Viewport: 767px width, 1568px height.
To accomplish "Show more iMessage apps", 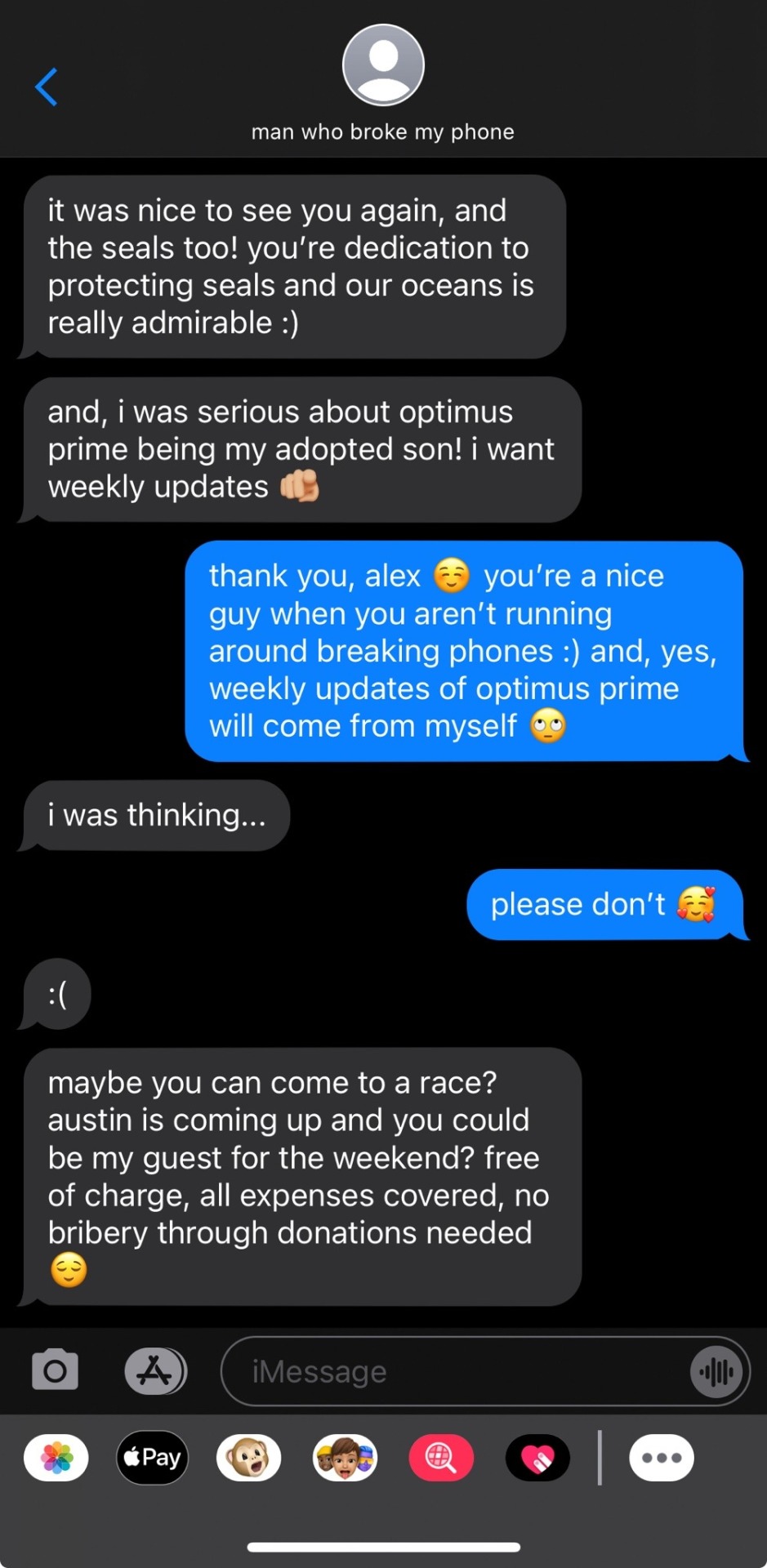I will tap(661, 1458).
